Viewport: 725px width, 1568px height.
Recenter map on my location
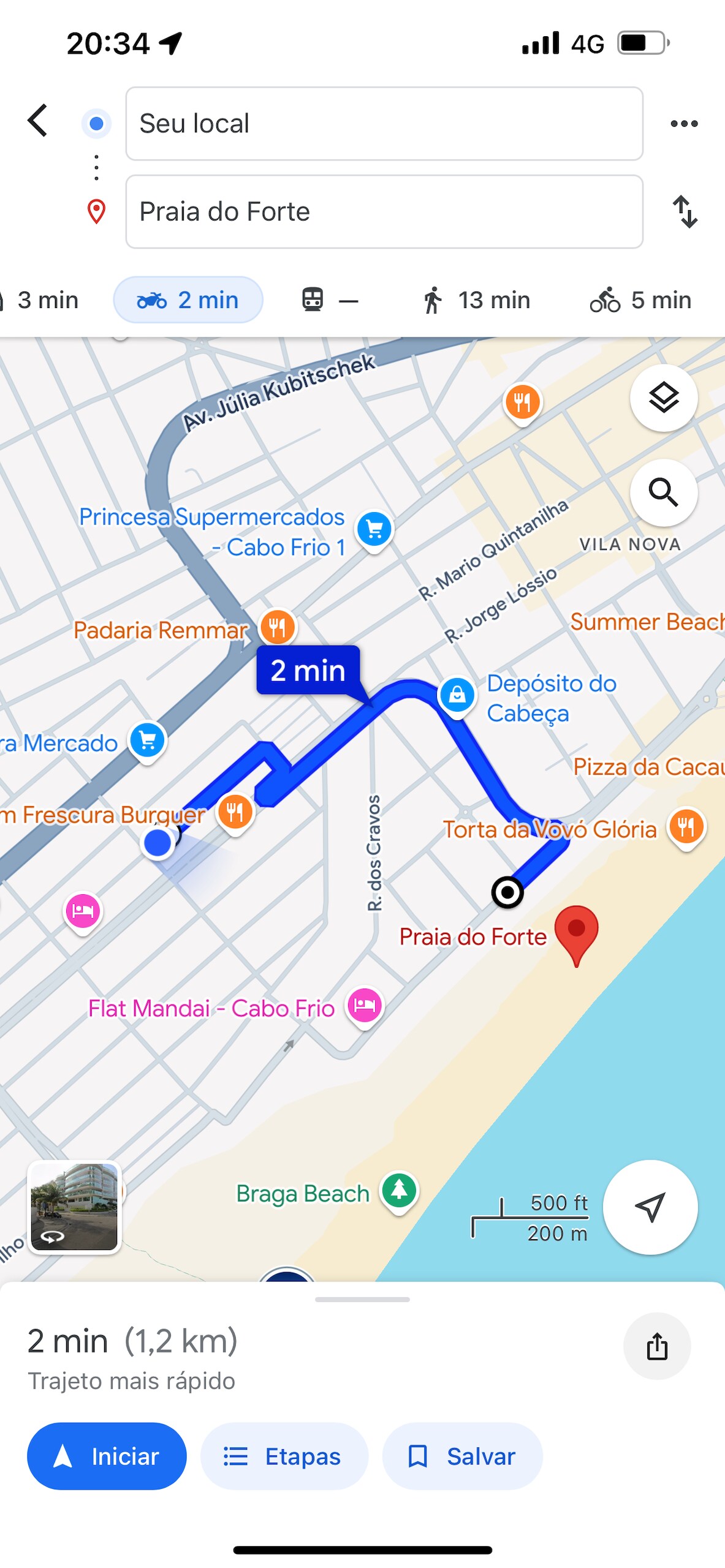pos(650,1208)
